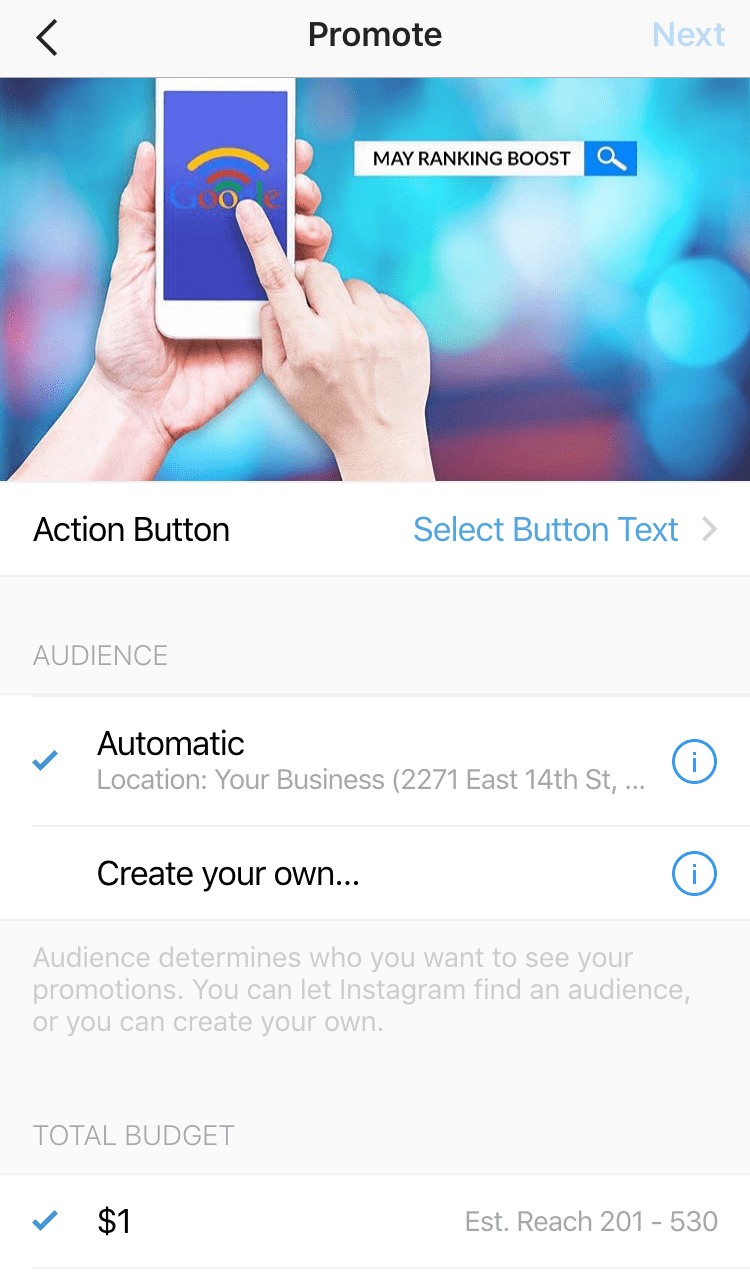Tap Next in the top bar

coord(688,35)
